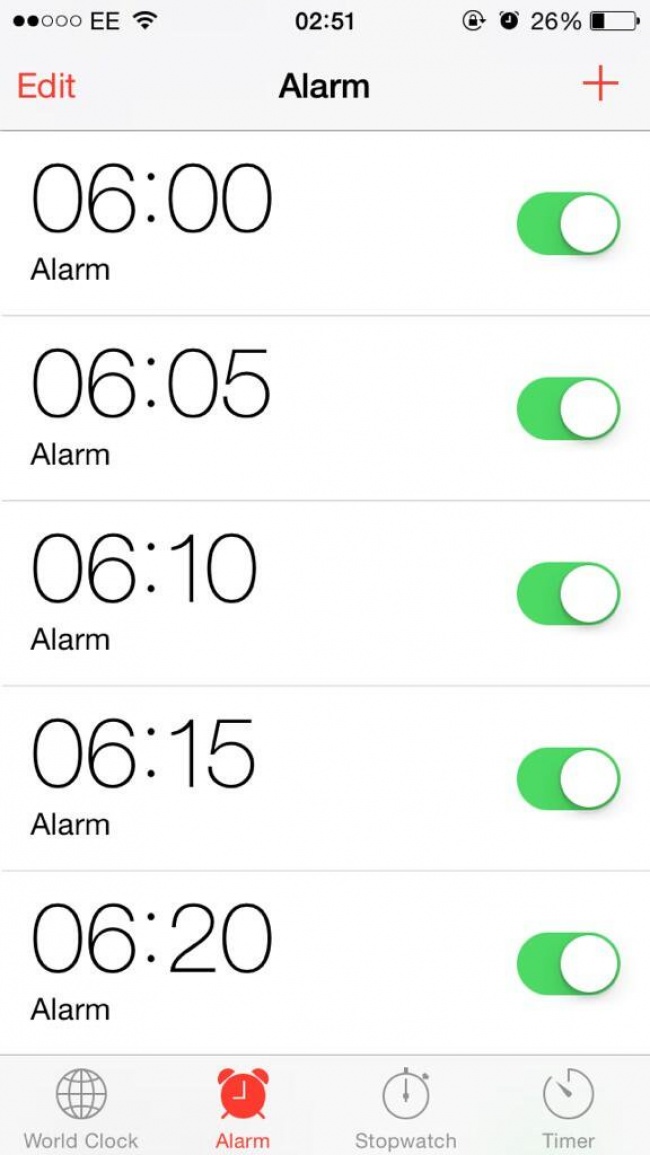Switch off the 06:15 alarm
The width and height of the screenshot is (650, 1155).
(568, 779)
